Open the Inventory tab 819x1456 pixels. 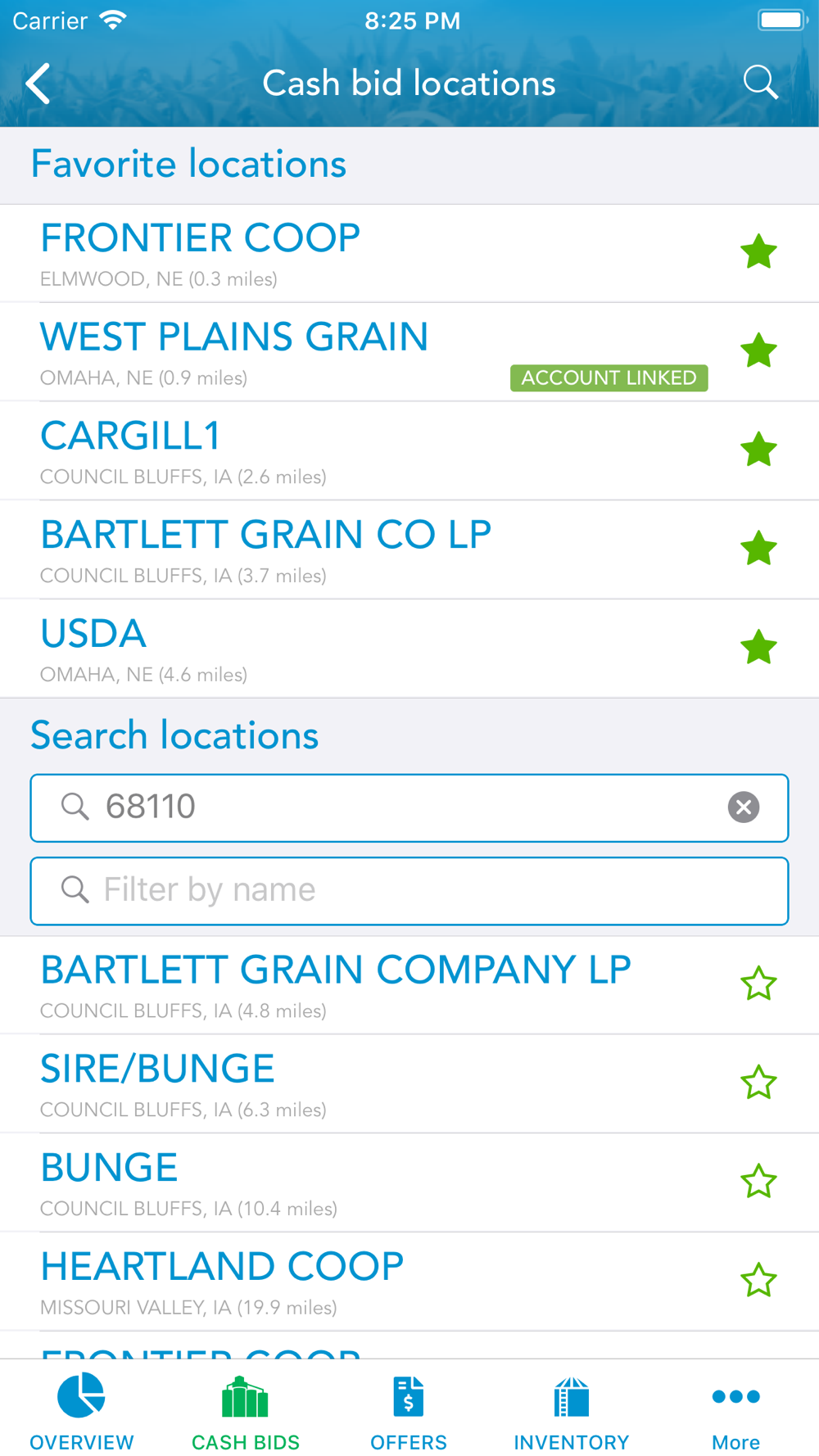coord(572,1412)
